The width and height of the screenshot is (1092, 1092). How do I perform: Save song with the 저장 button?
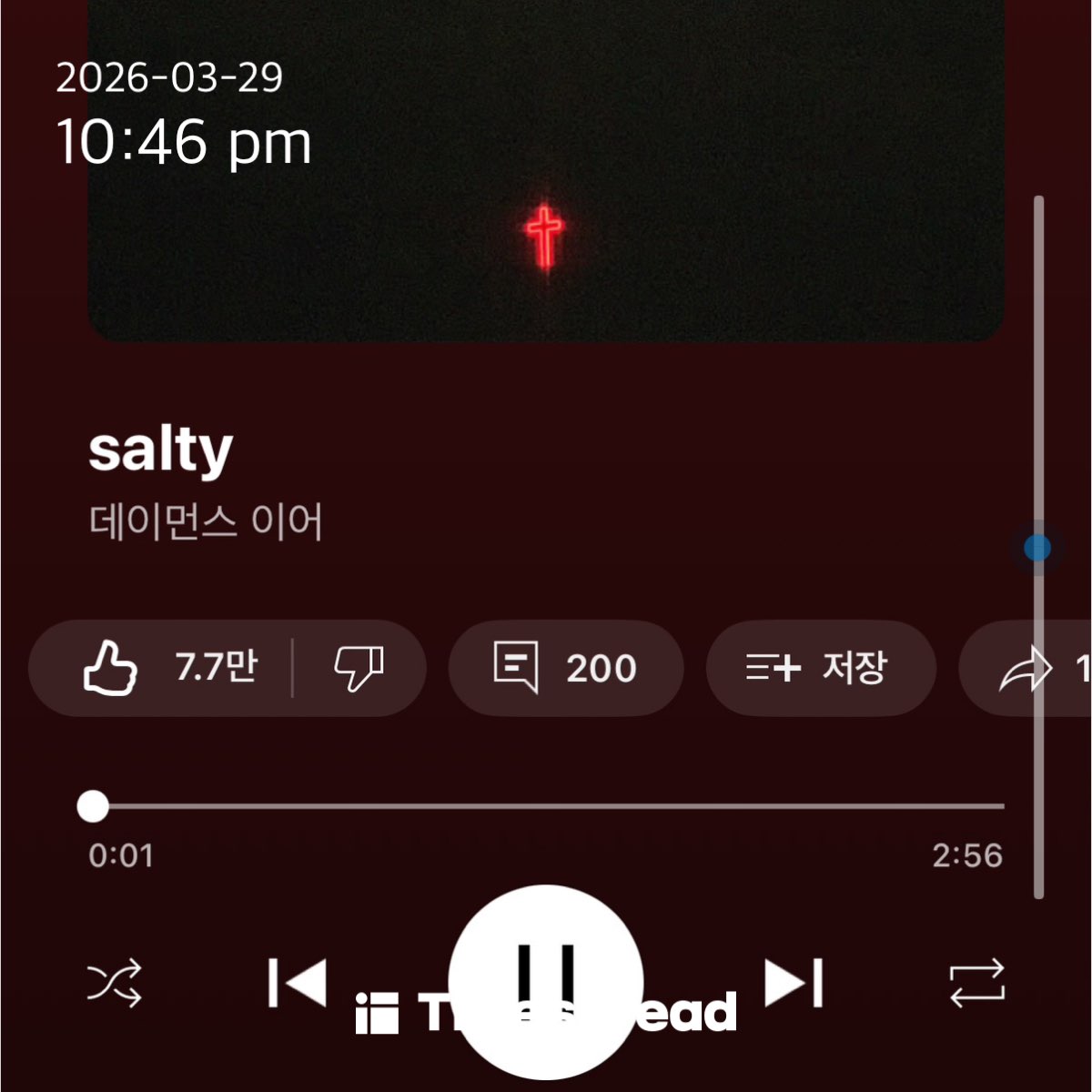click(820, 669)
